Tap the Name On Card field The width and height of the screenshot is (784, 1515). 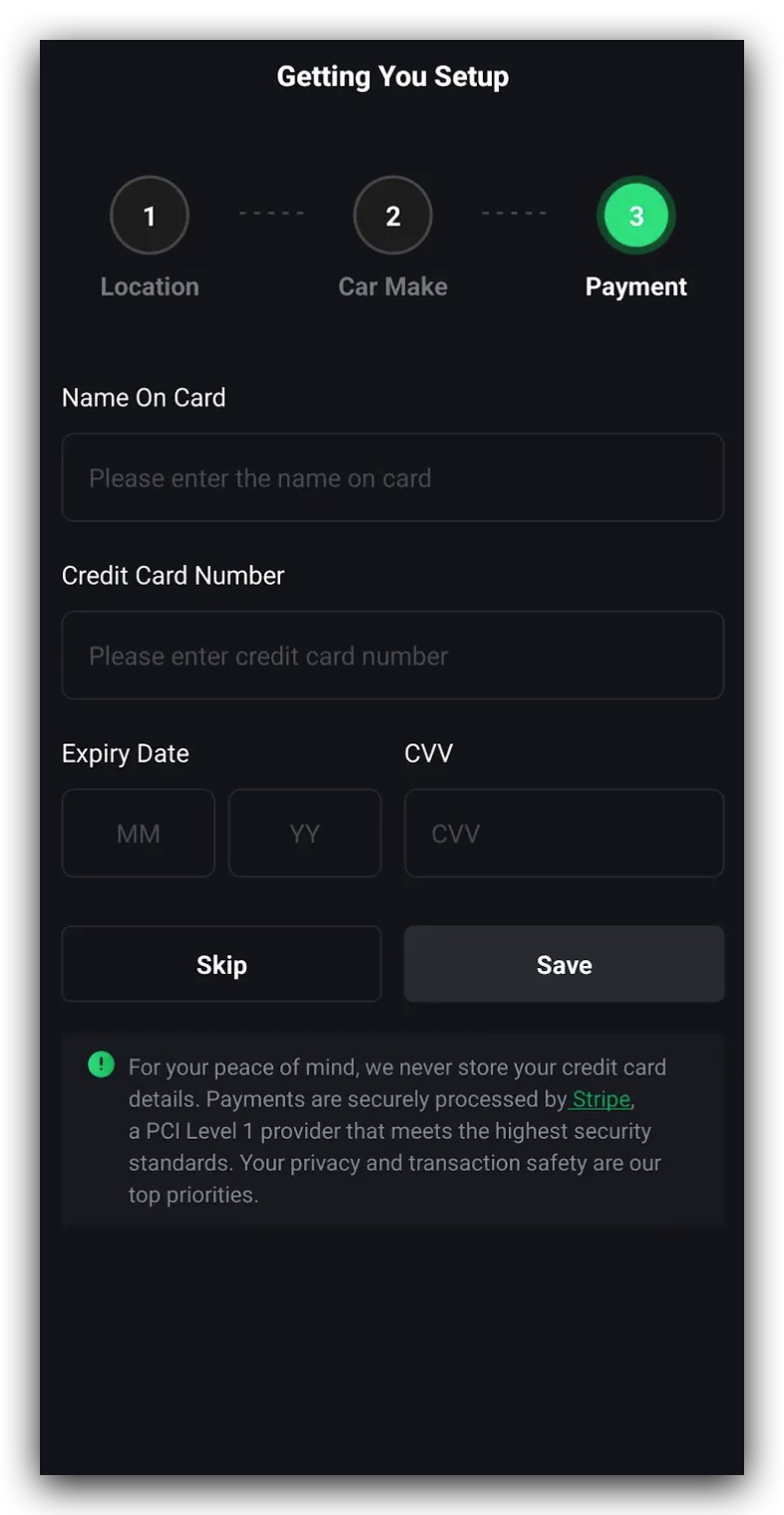(392, 477)
